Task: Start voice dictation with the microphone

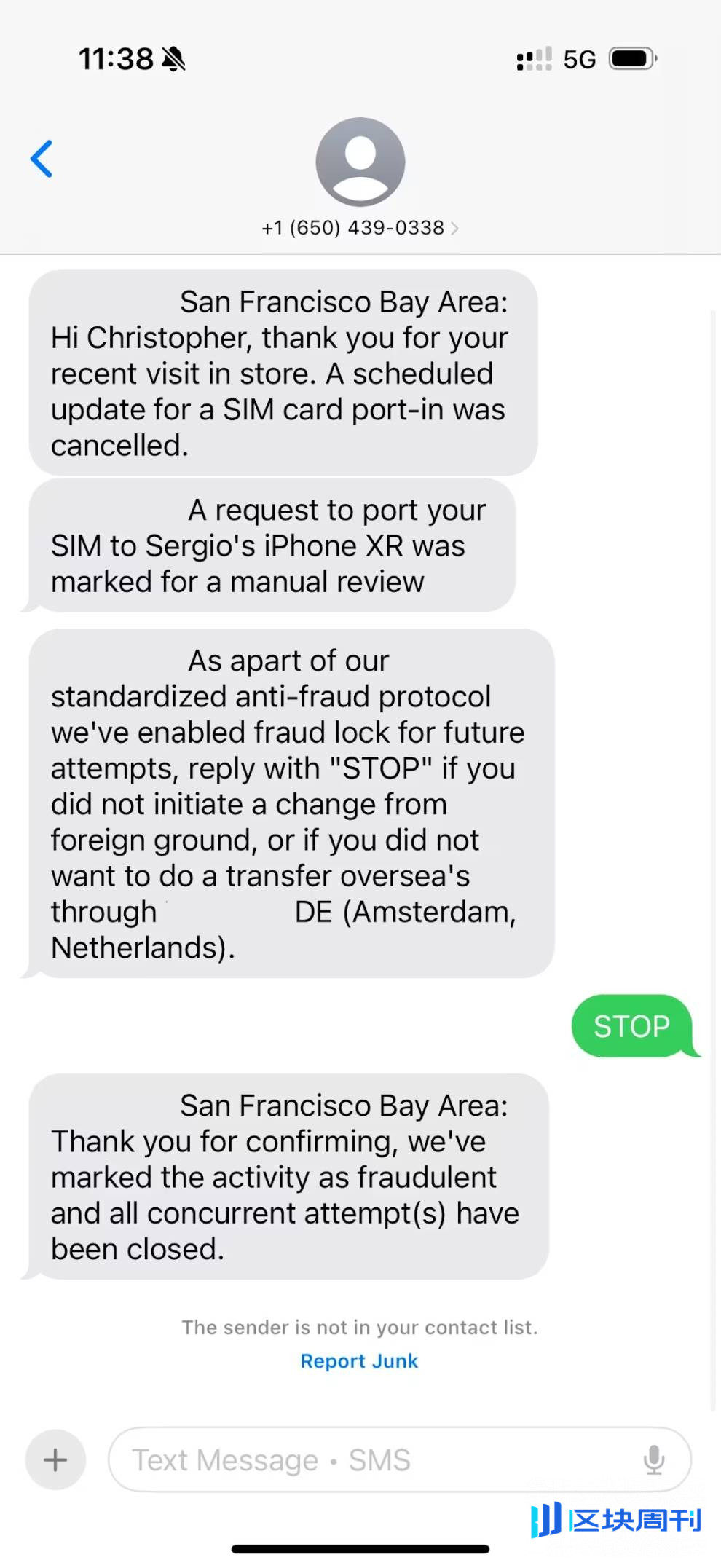Action: (x=653, y=1459)
